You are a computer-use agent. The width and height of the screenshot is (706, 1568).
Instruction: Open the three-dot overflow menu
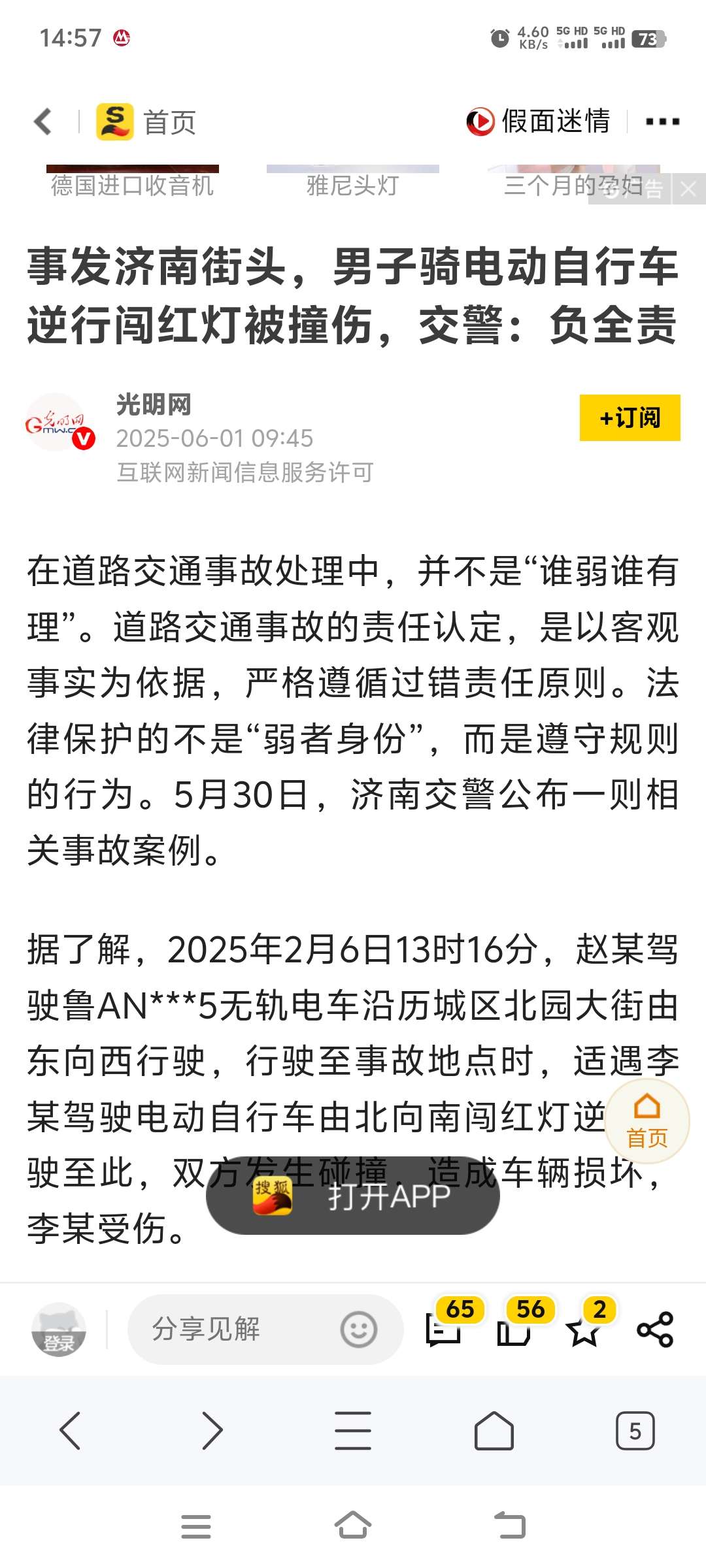(662, 122)
